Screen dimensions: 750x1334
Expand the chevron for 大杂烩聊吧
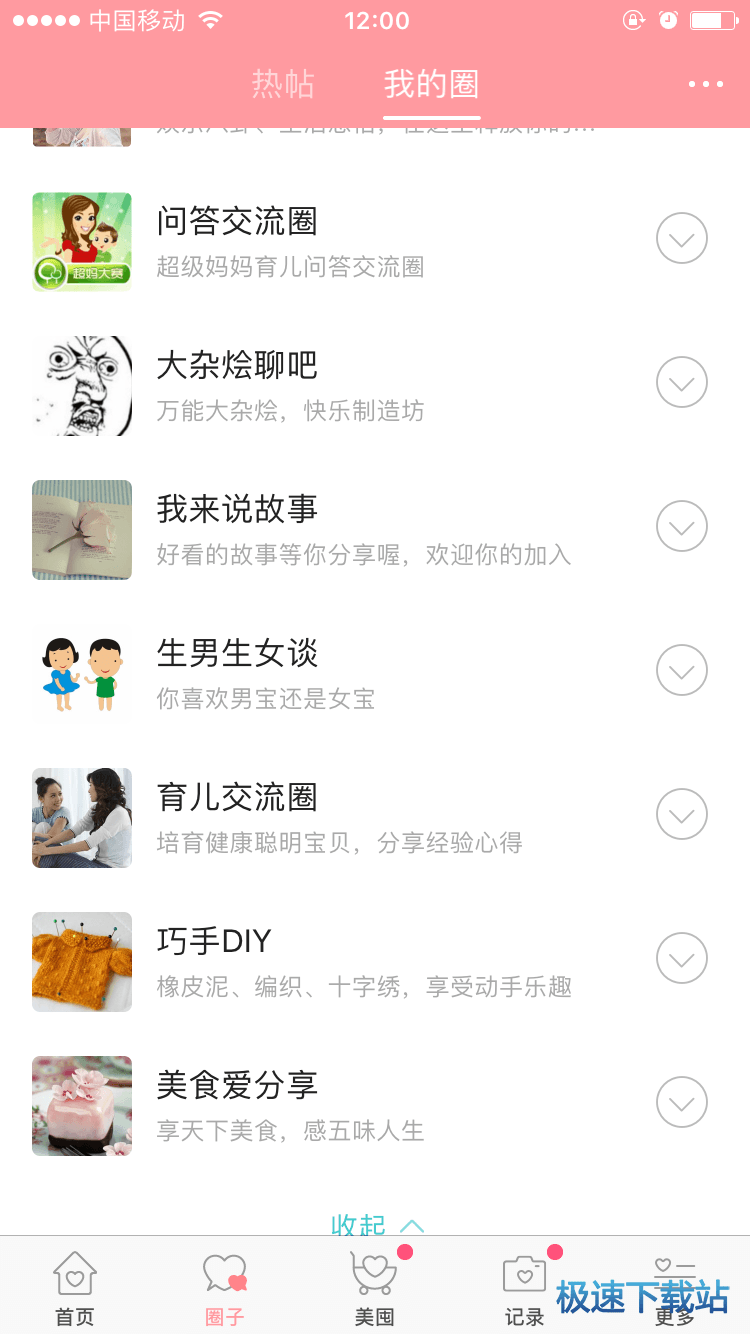point(681,383)
